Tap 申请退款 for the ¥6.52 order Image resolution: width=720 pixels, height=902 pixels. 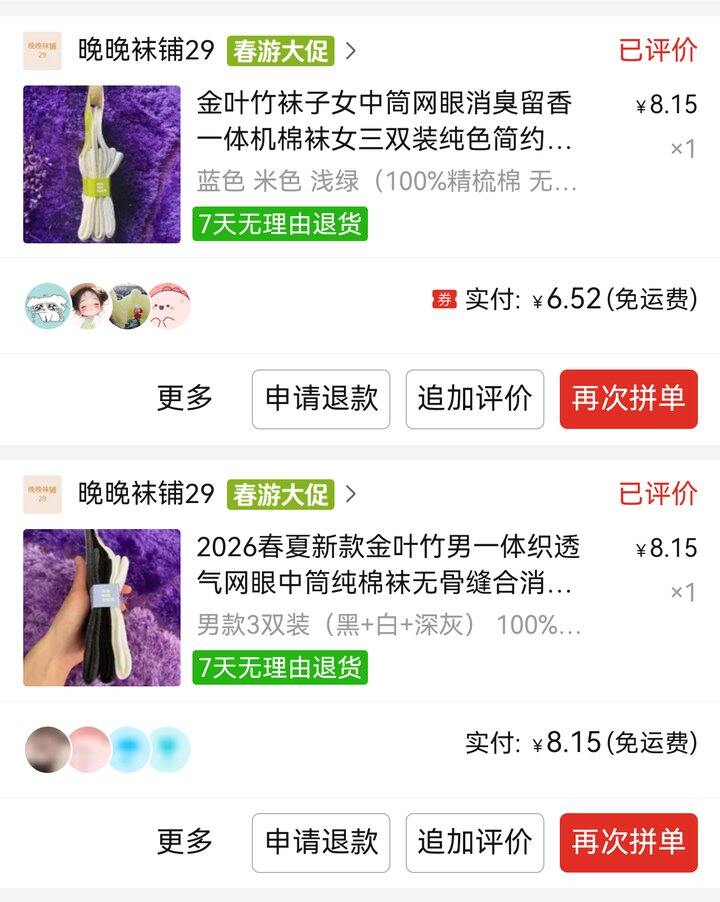point(321,398)
